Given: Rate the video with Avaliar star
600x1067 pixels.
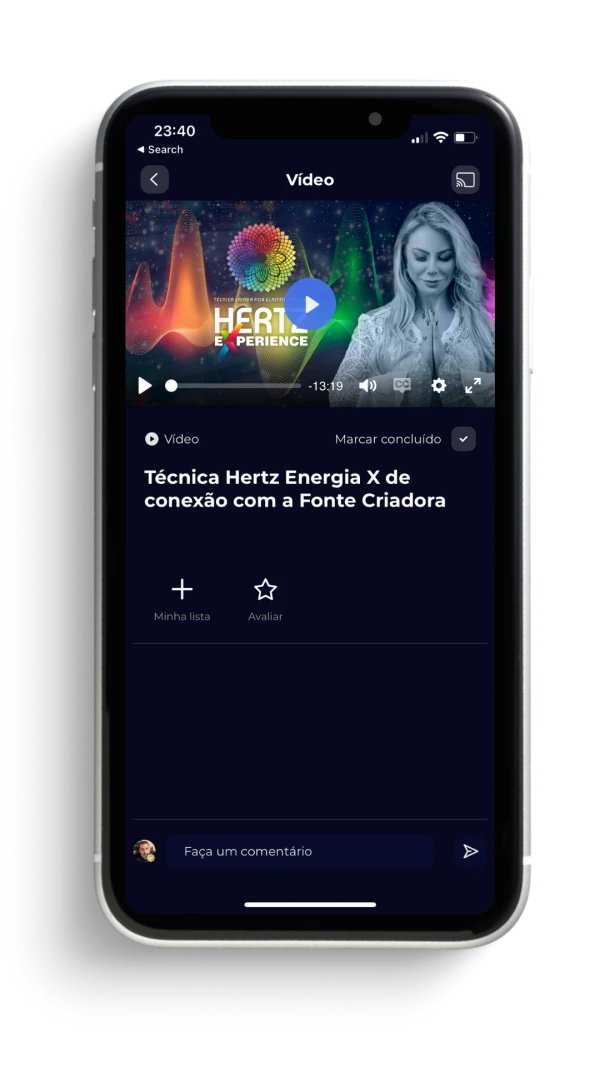Looking at the screenshot, I should tap(265, 599).
